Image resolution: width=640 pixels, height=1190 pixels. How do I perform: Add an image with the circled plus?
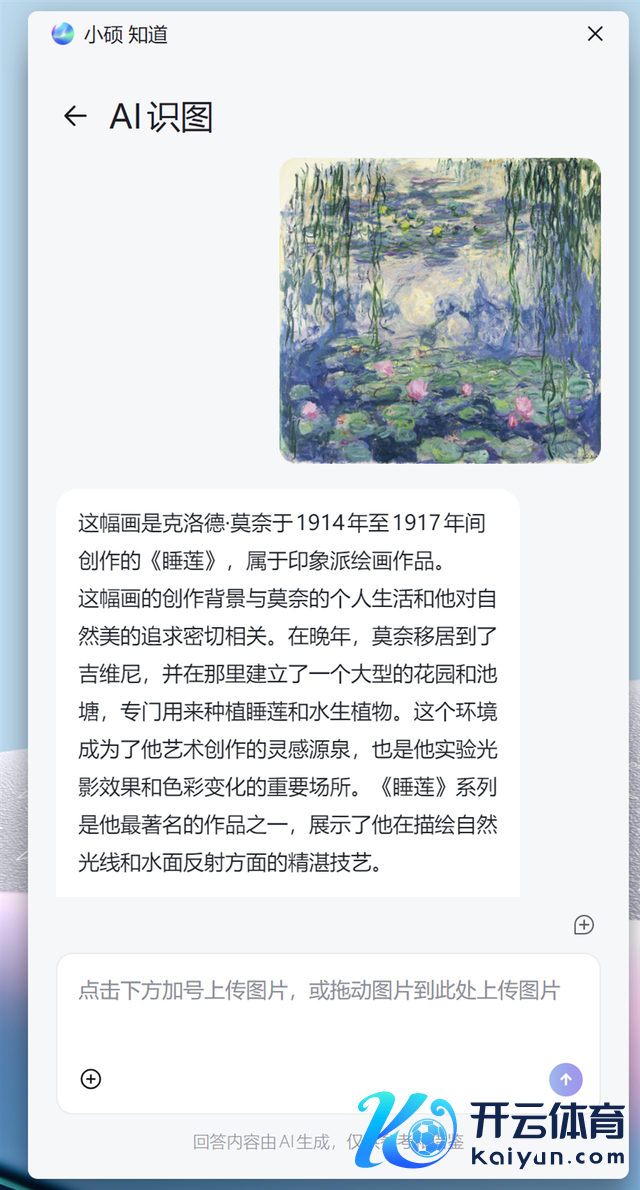point(91,1079)
